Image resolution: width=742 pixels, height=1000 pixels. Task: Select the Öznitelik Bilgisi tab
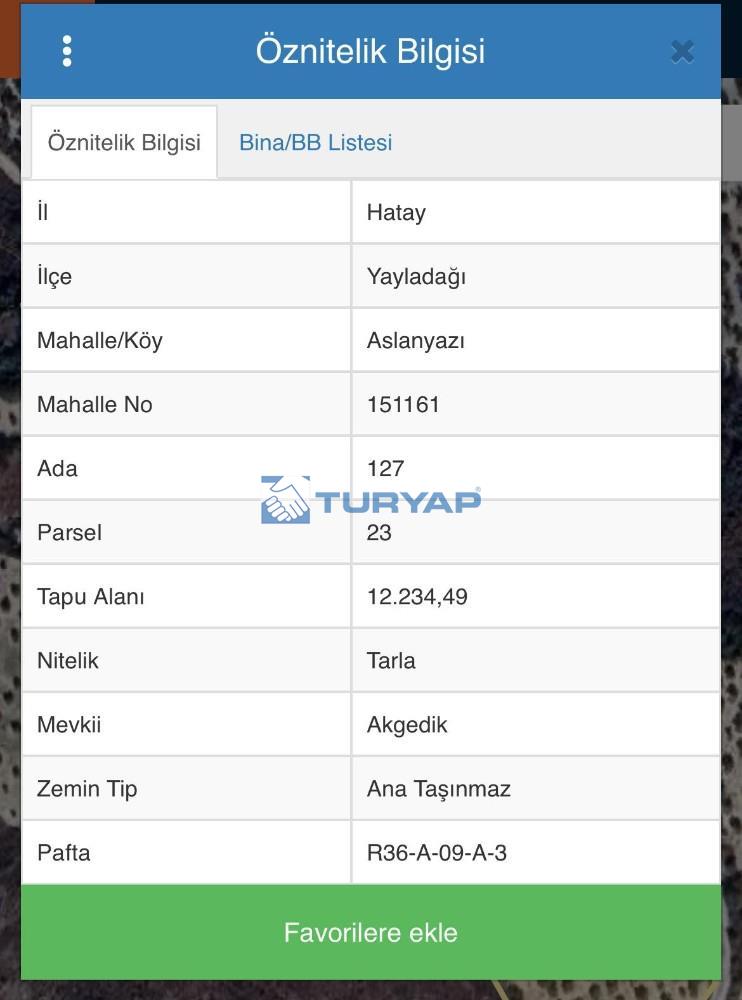pos(124,143)
